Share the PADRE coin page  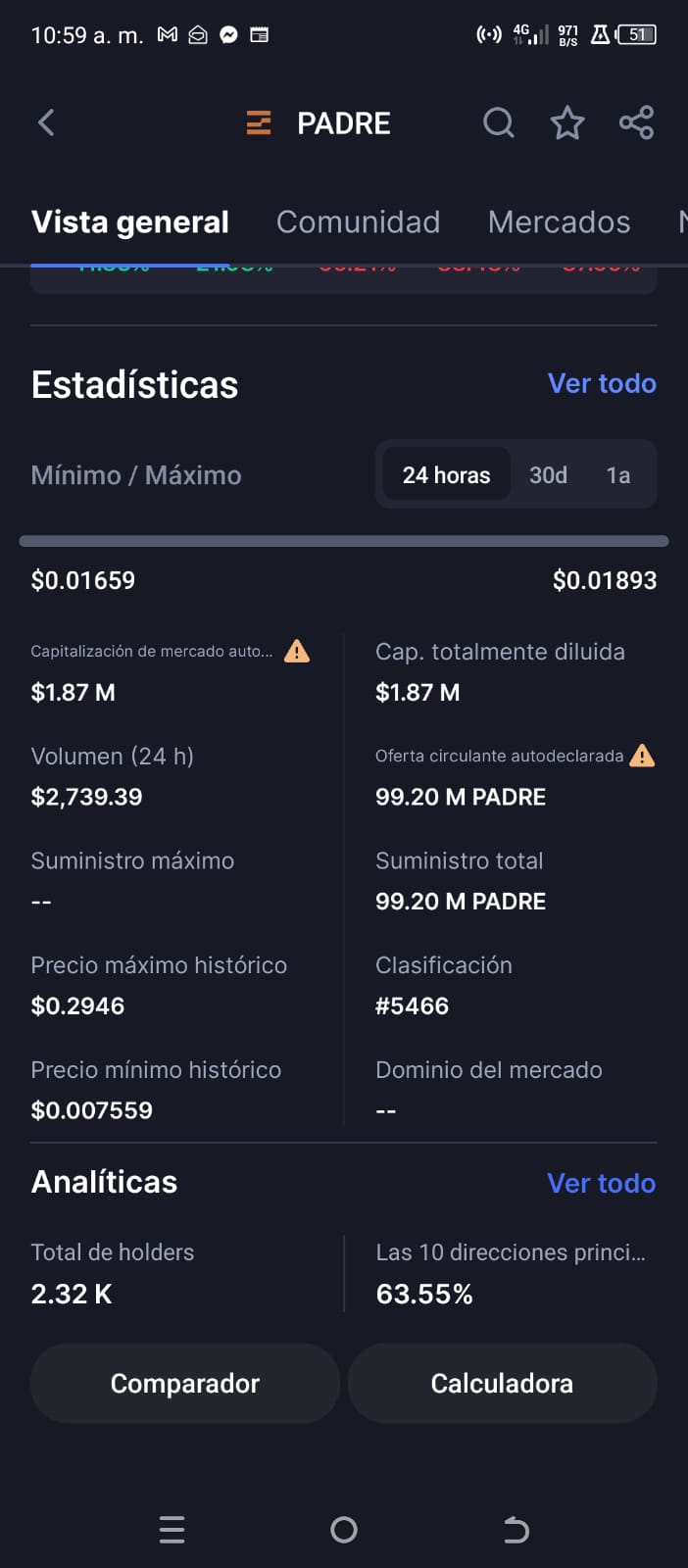pyautogui.click(x=637, y=122)
